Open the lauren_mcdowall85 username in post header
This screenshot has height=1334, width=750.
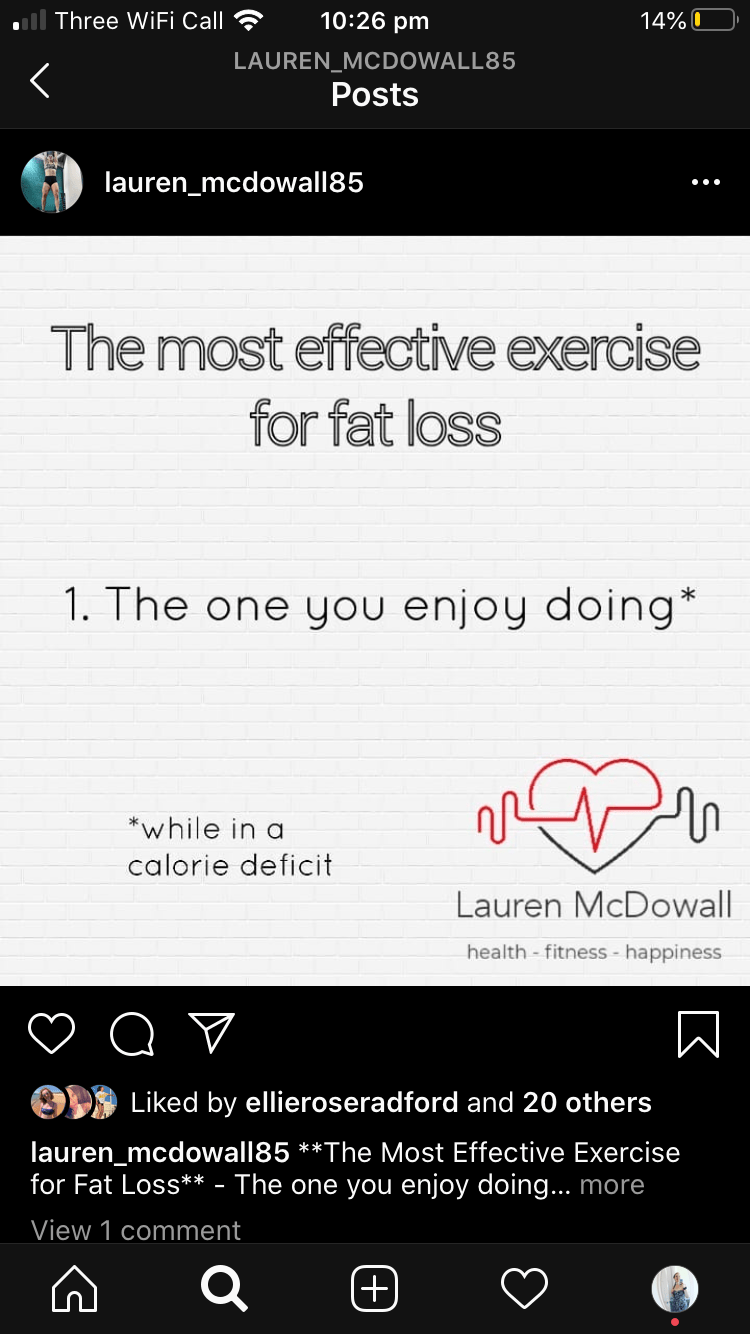(x=234, y=183)
